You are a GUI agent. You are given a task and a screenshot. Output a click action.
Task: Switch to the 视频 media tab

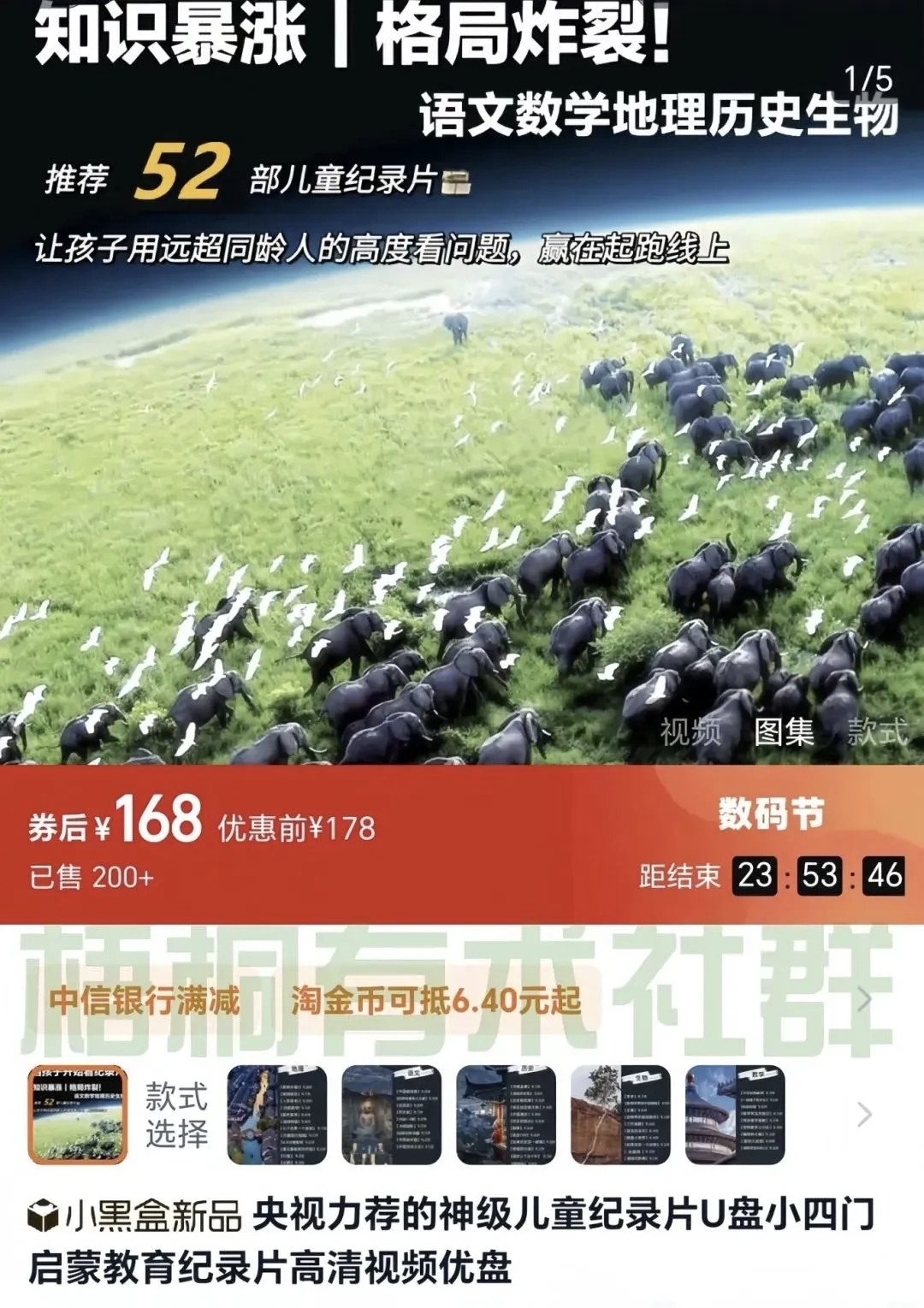(x=690, y=732)
